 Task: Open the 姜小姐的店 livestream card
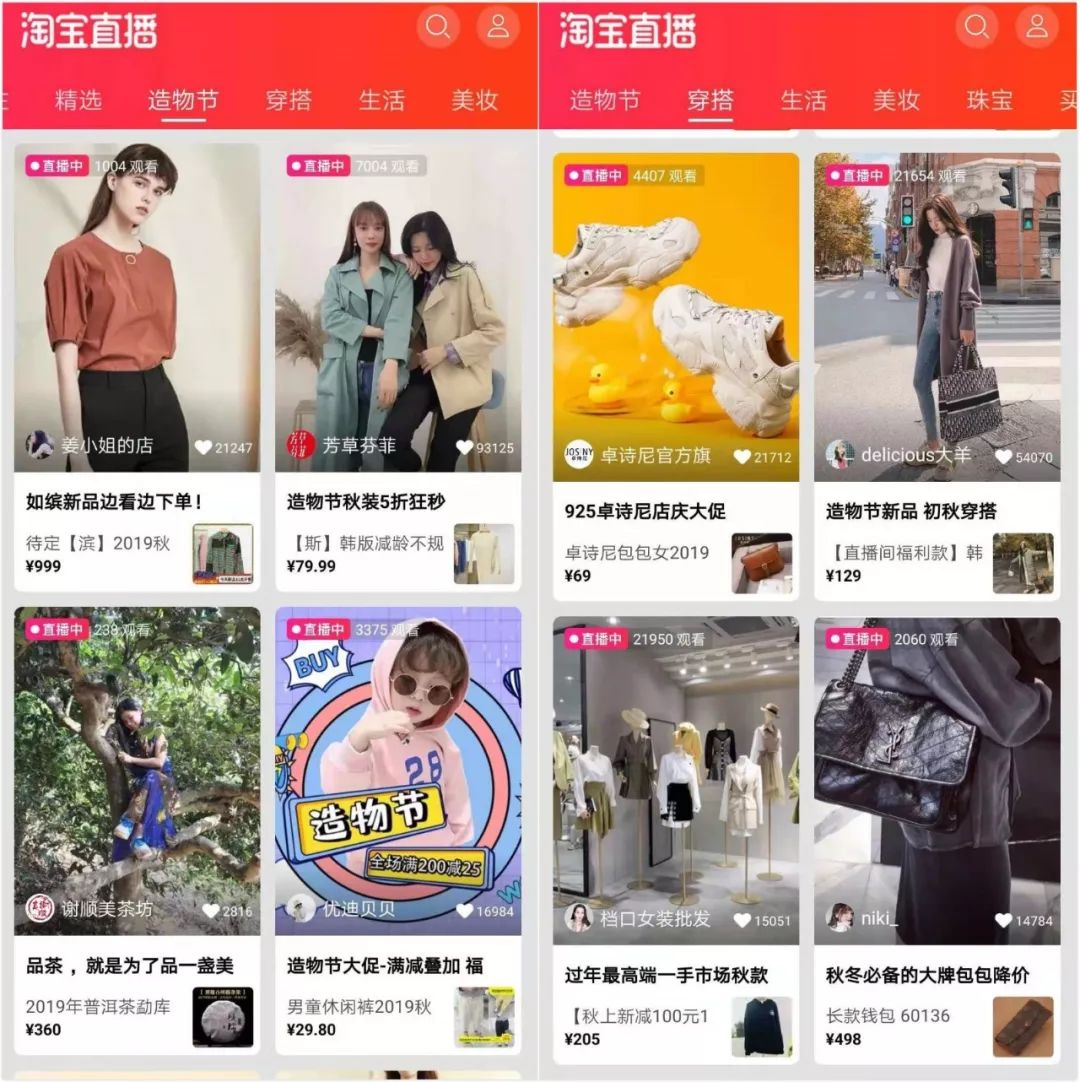click(x=136, y=308)
